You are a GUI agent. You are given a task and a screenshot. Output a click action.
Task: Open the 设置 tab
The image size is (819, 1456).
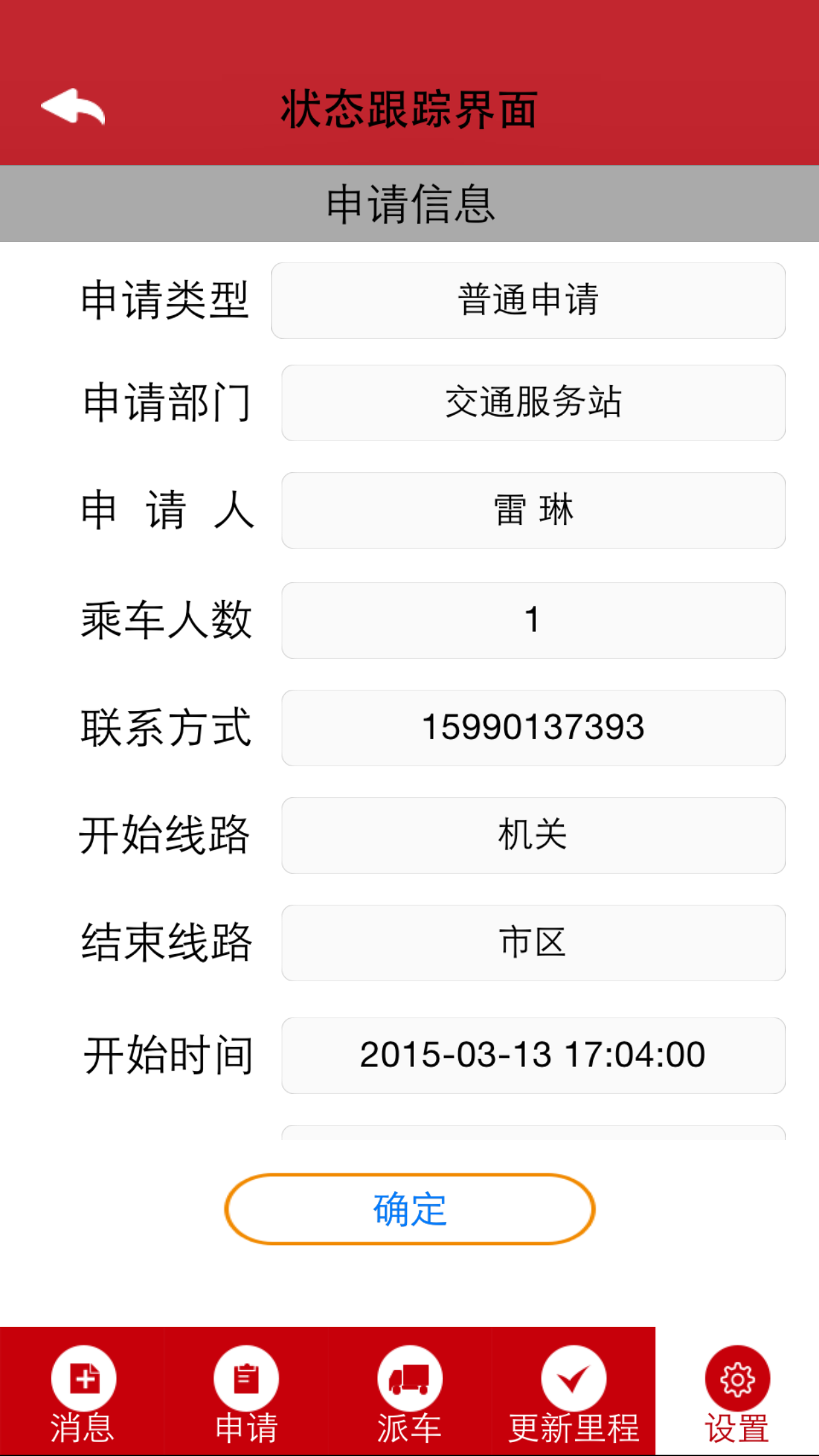(x=737, y=1392)
